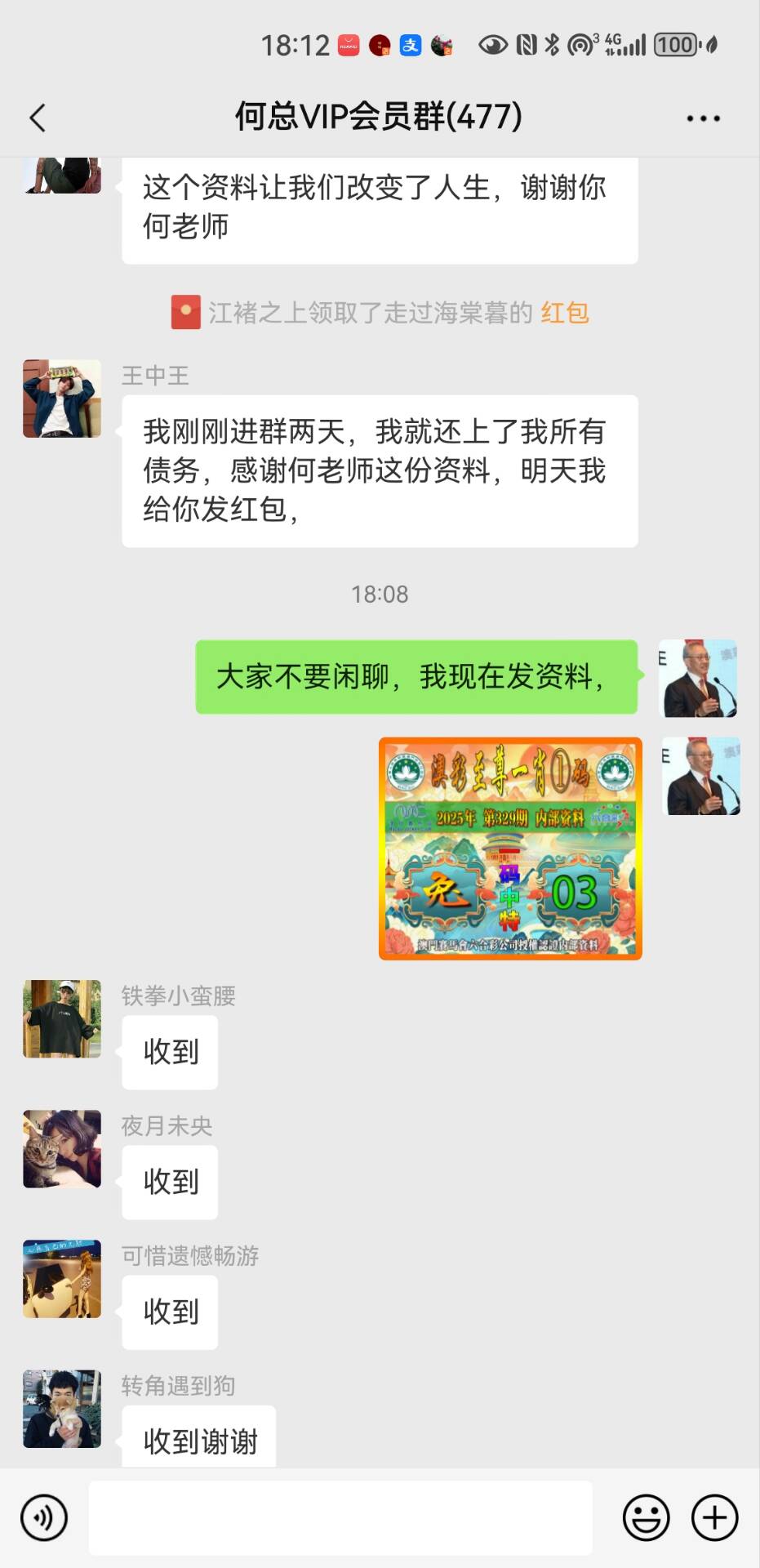Open the emoji picker
This screenshot has width=760, height=1568.
646,1517
